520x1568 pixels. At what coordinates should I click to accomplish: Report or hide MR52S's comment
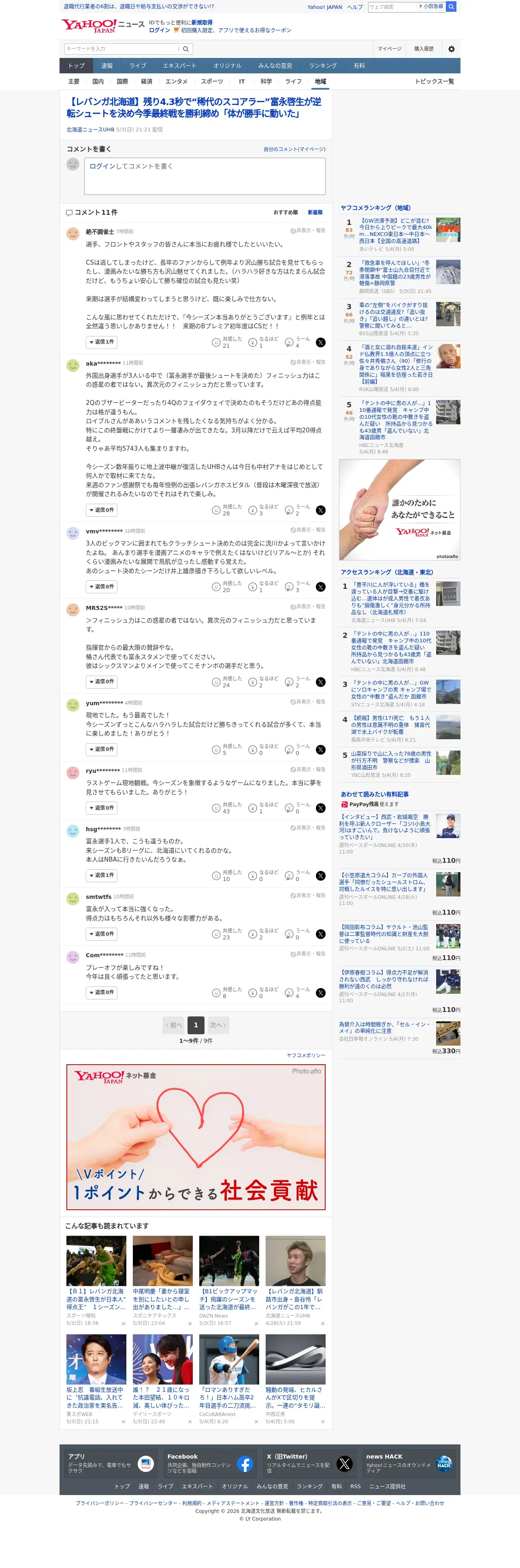tap(308, 607)
